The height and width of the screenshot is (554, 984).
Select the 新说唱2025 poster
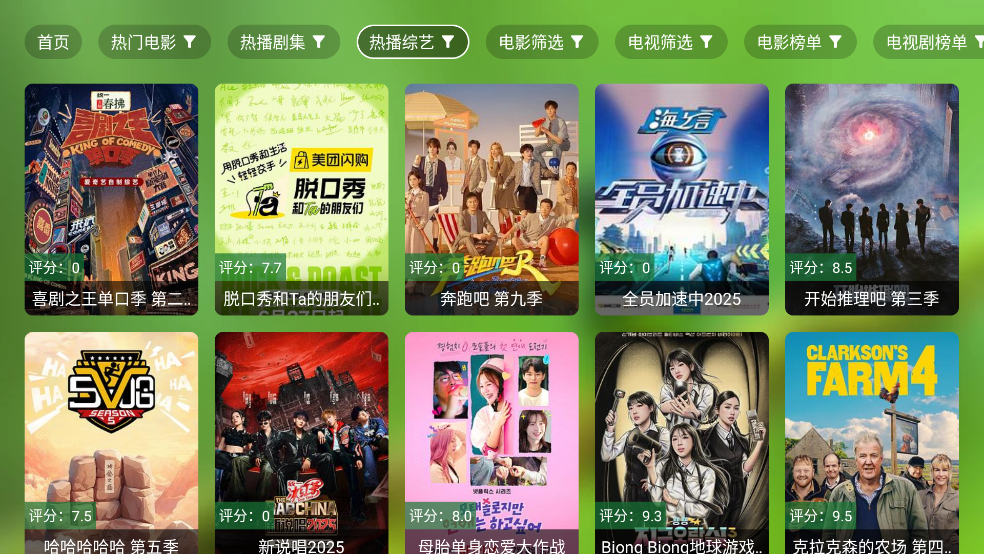click(x=301, y=442)
